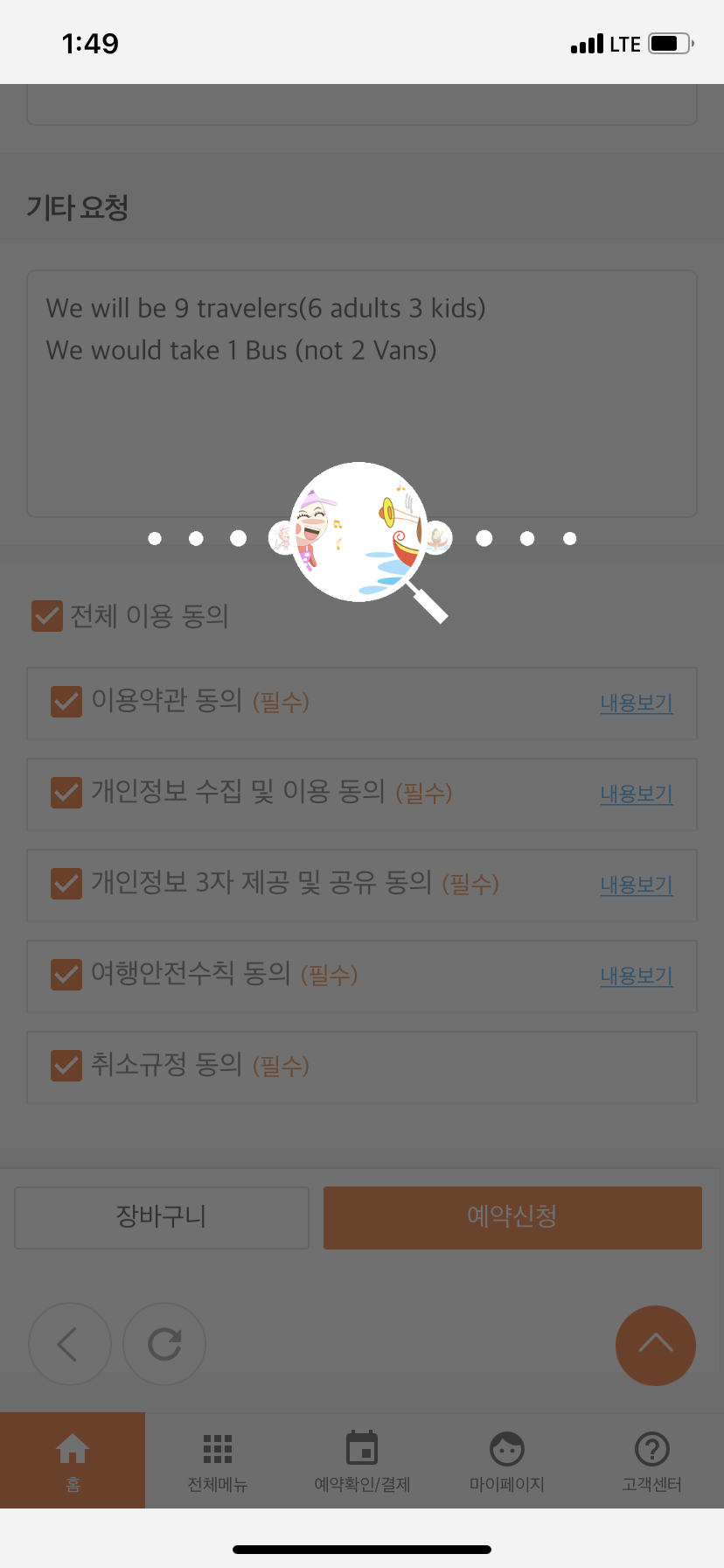The width and height of the screenshot is (724, 1568).
Task: Go back with the left arrow button
Action: coord(70,1344)
